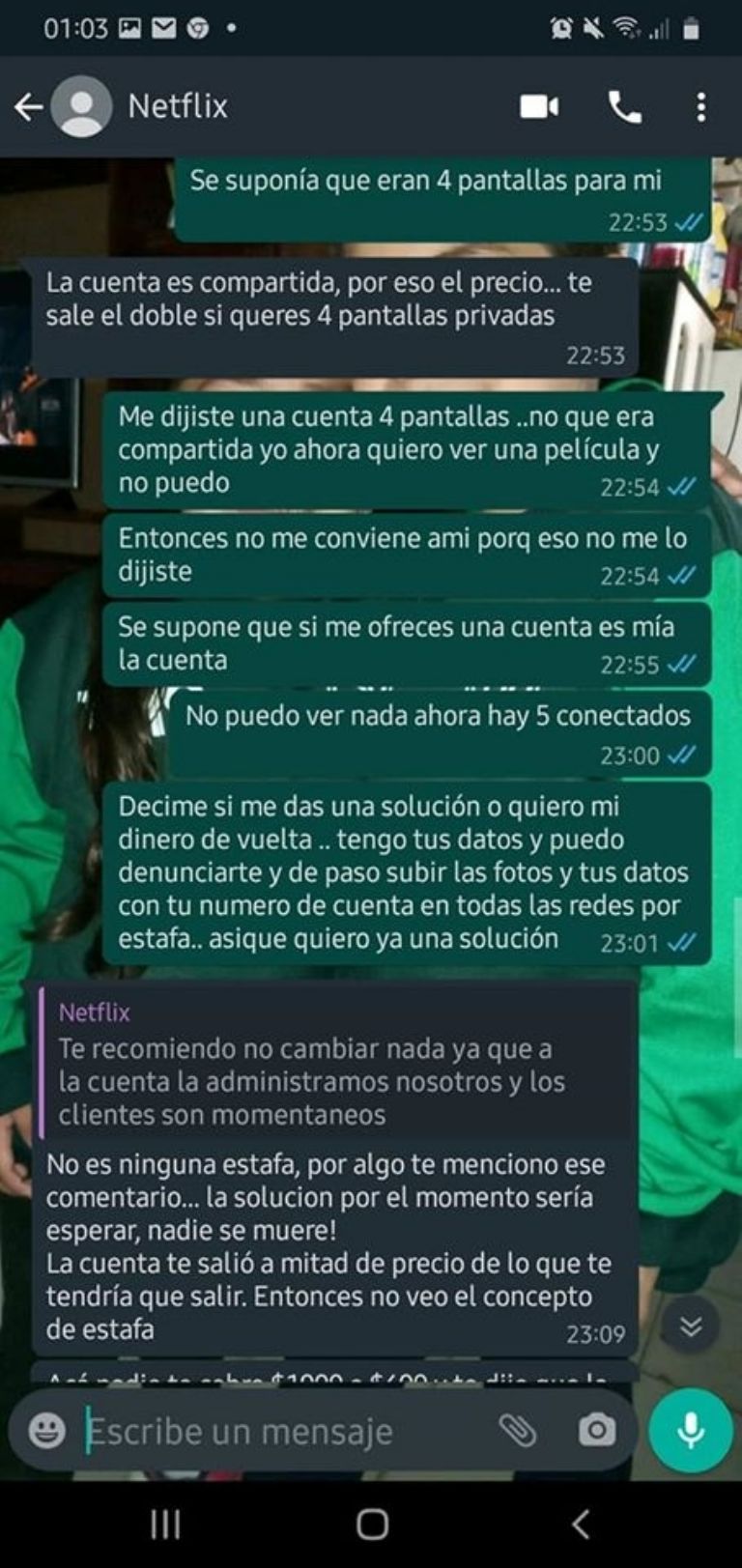Go back to the chat list
This screenshot has width=742, height=1568.
point(29,106)
